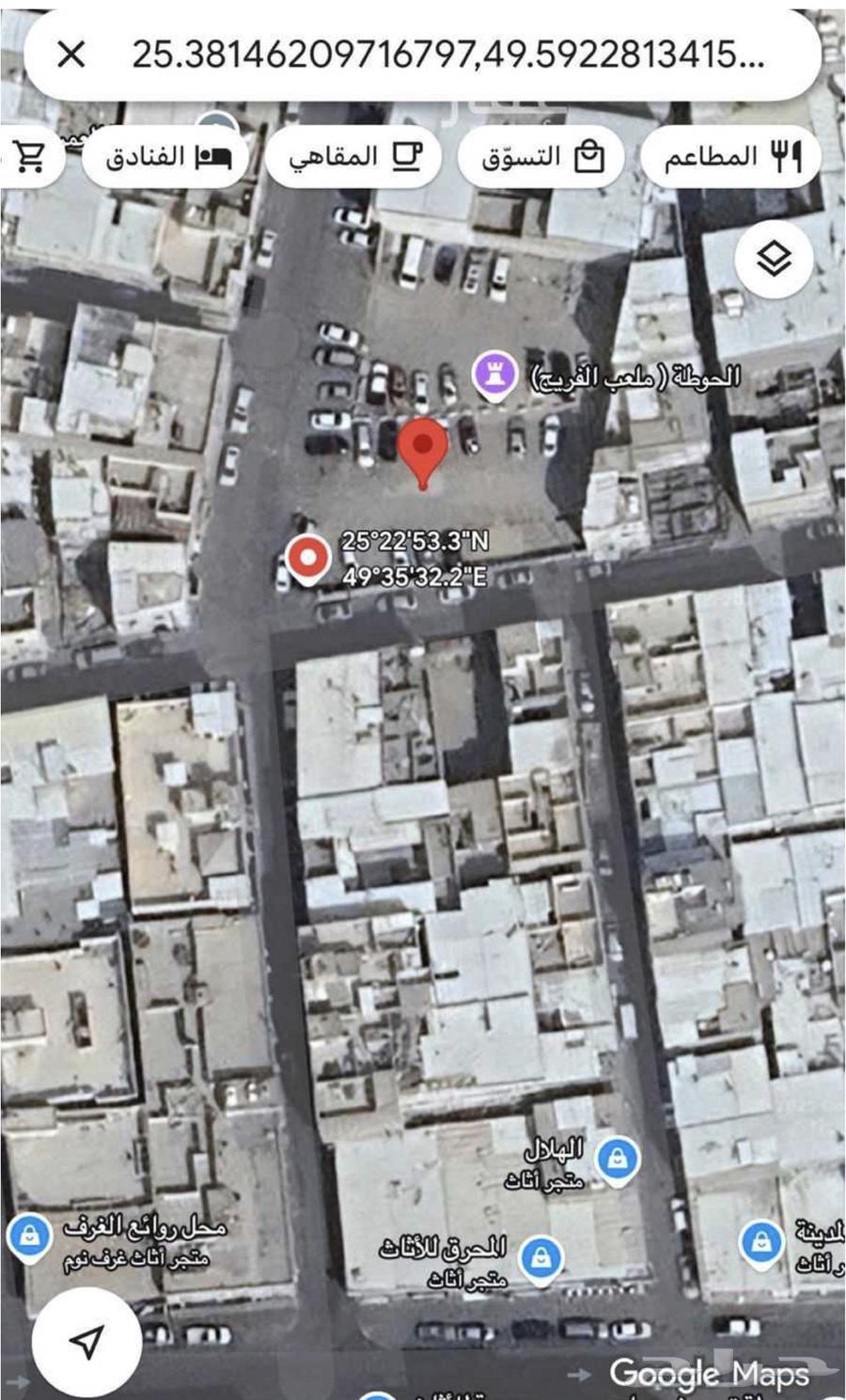Clear the coordinates search with the X
Image resolution: width=846 pixels, height=1400 pixels.
[x=71, y=54]
